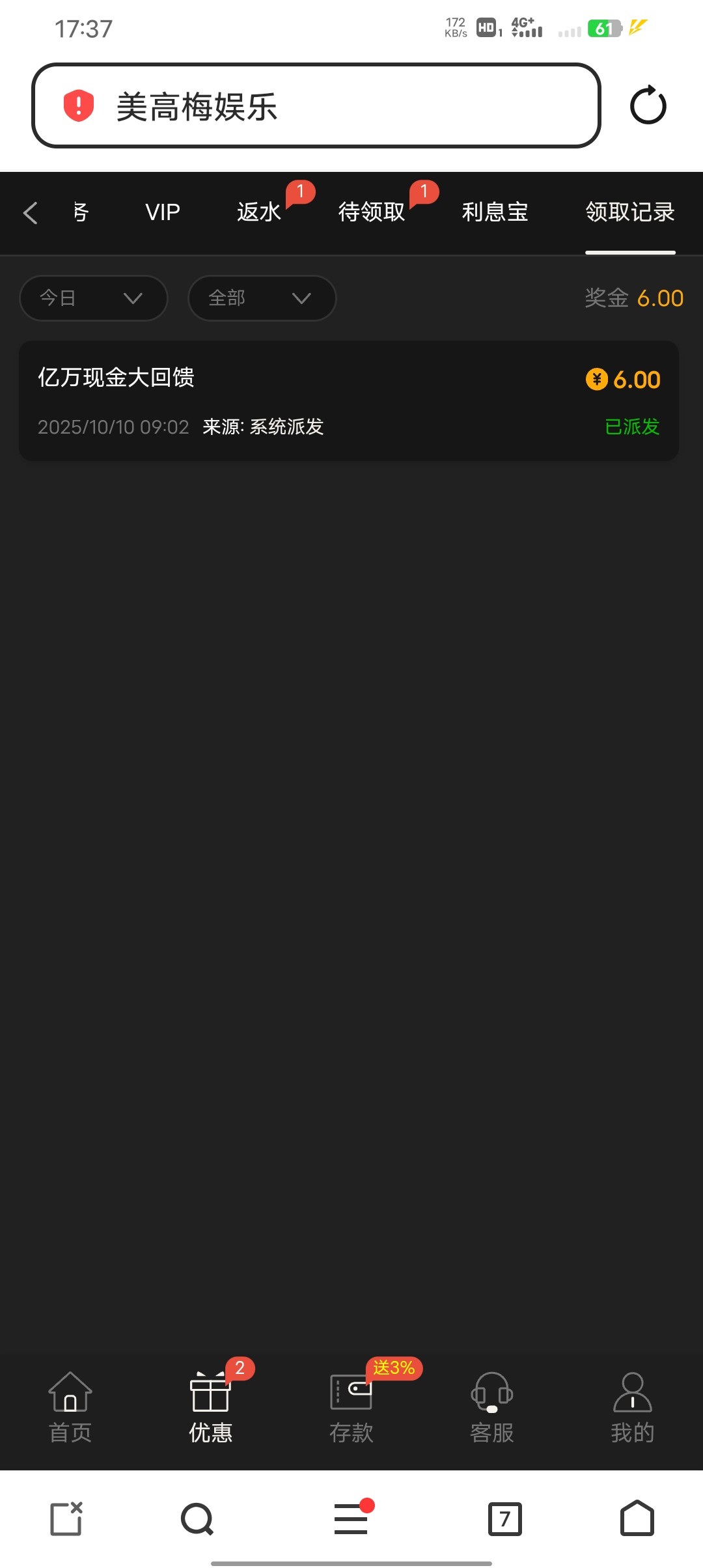The width and height of the screenshot is (703, 1568).
Task: Open the 返水 tab
Action: [259, 212]
